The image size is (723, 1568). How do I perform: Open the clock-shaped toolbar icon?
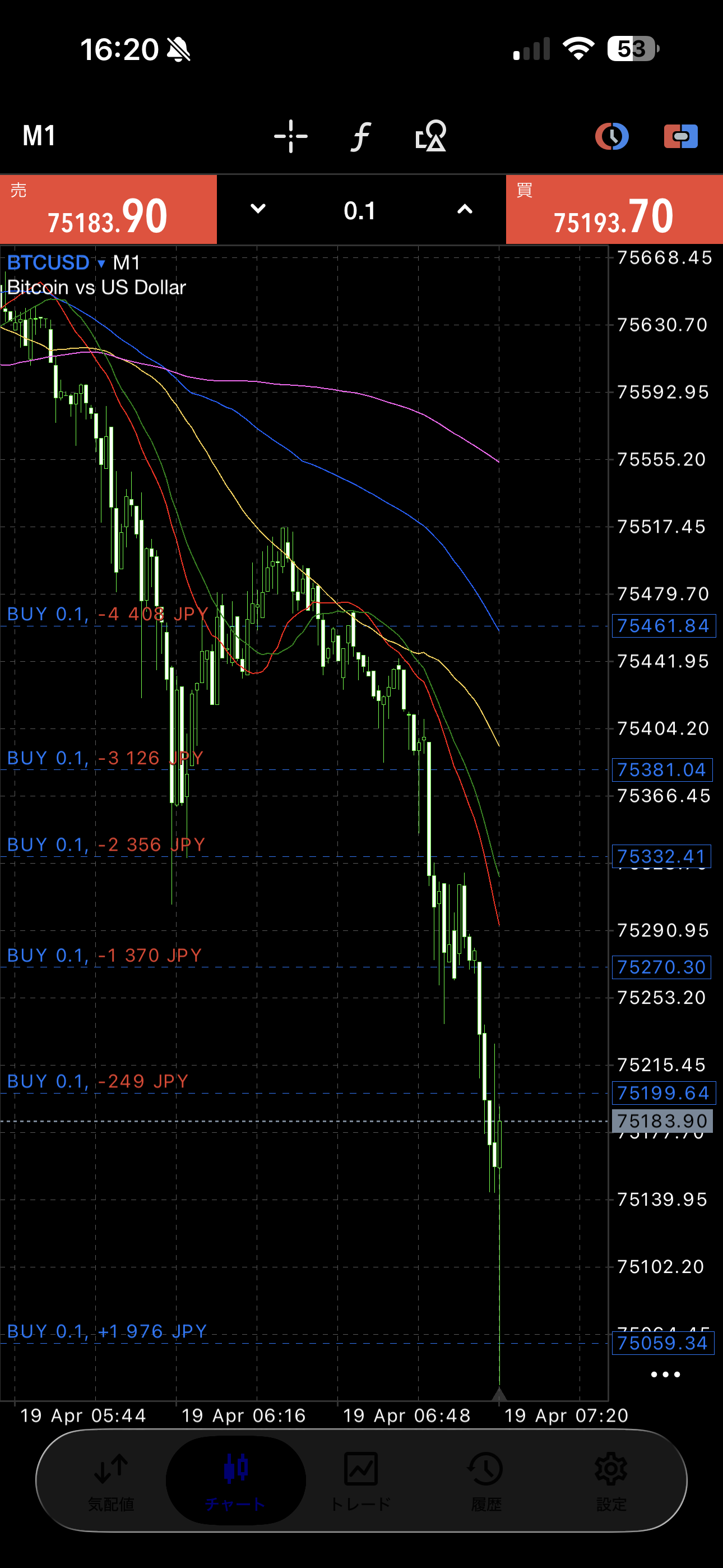click(x=611, y=136)
